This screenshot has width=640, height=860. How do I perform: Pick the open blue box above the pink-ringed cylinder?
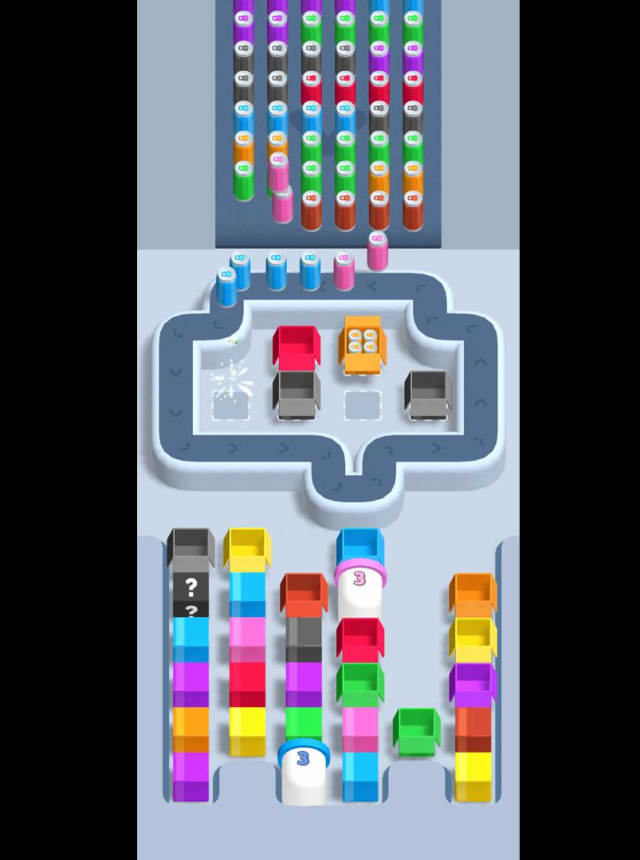(360, 546)
